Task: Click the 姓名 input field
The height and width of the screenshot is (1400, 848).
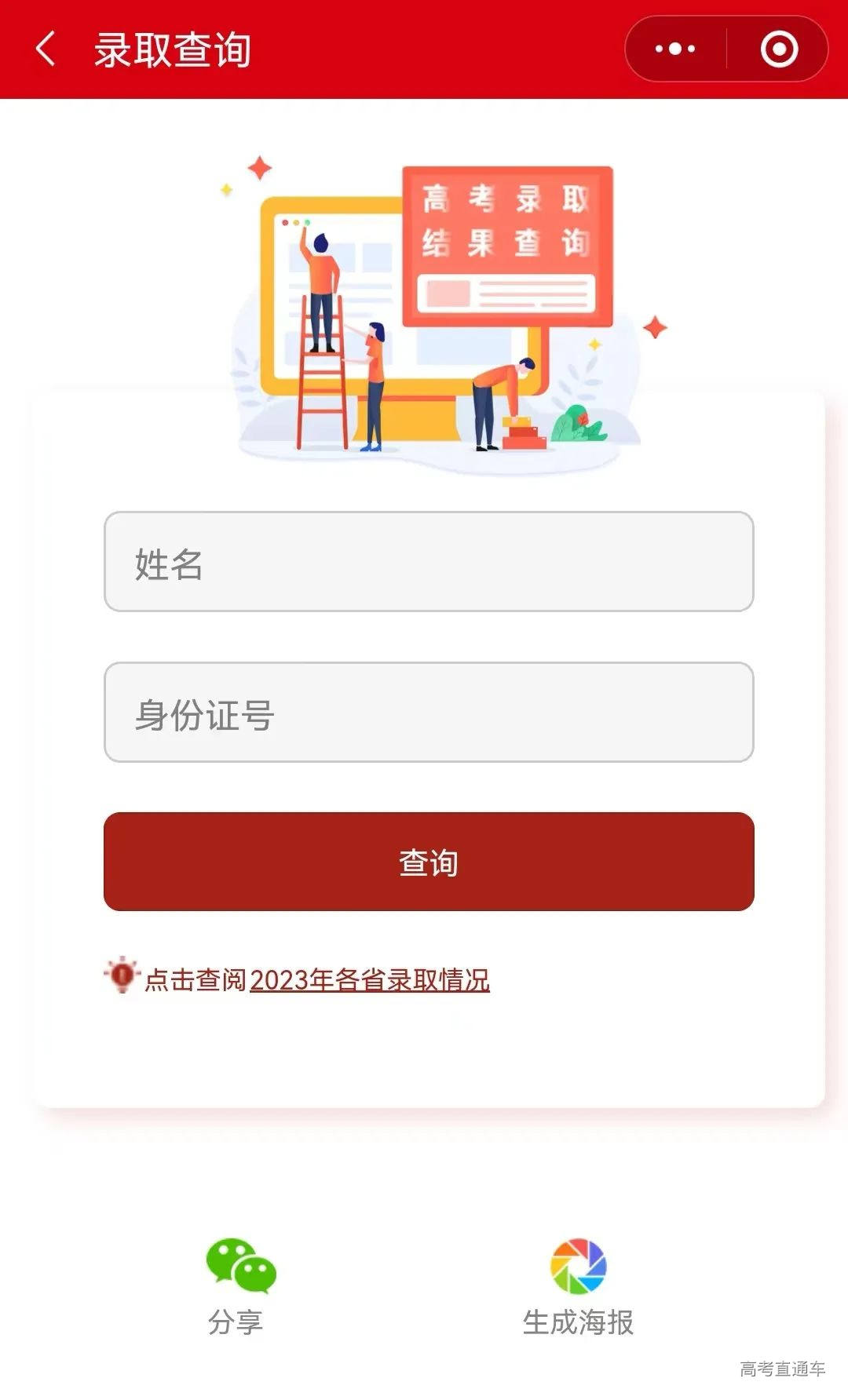Action: pos(428,561)
